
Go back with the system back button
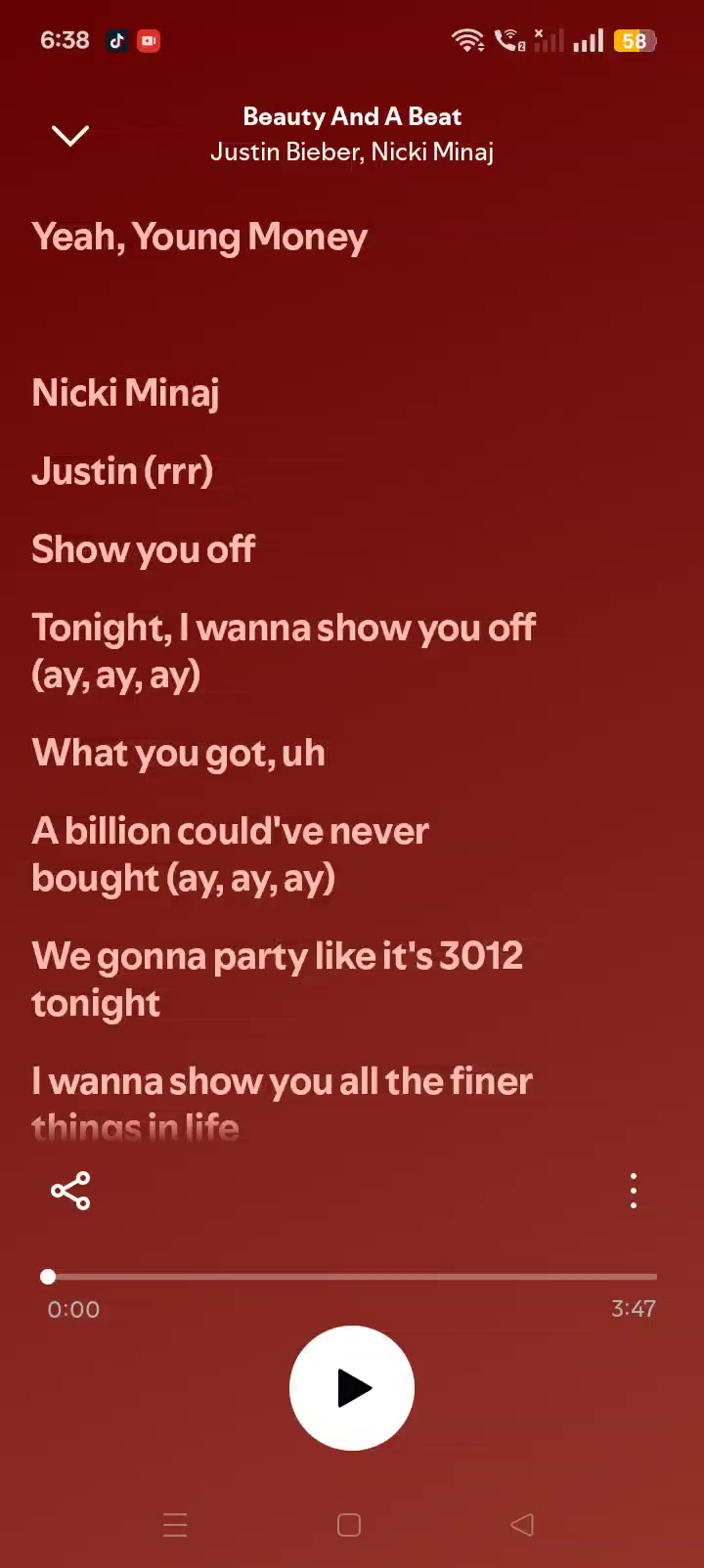(522, 1525)
